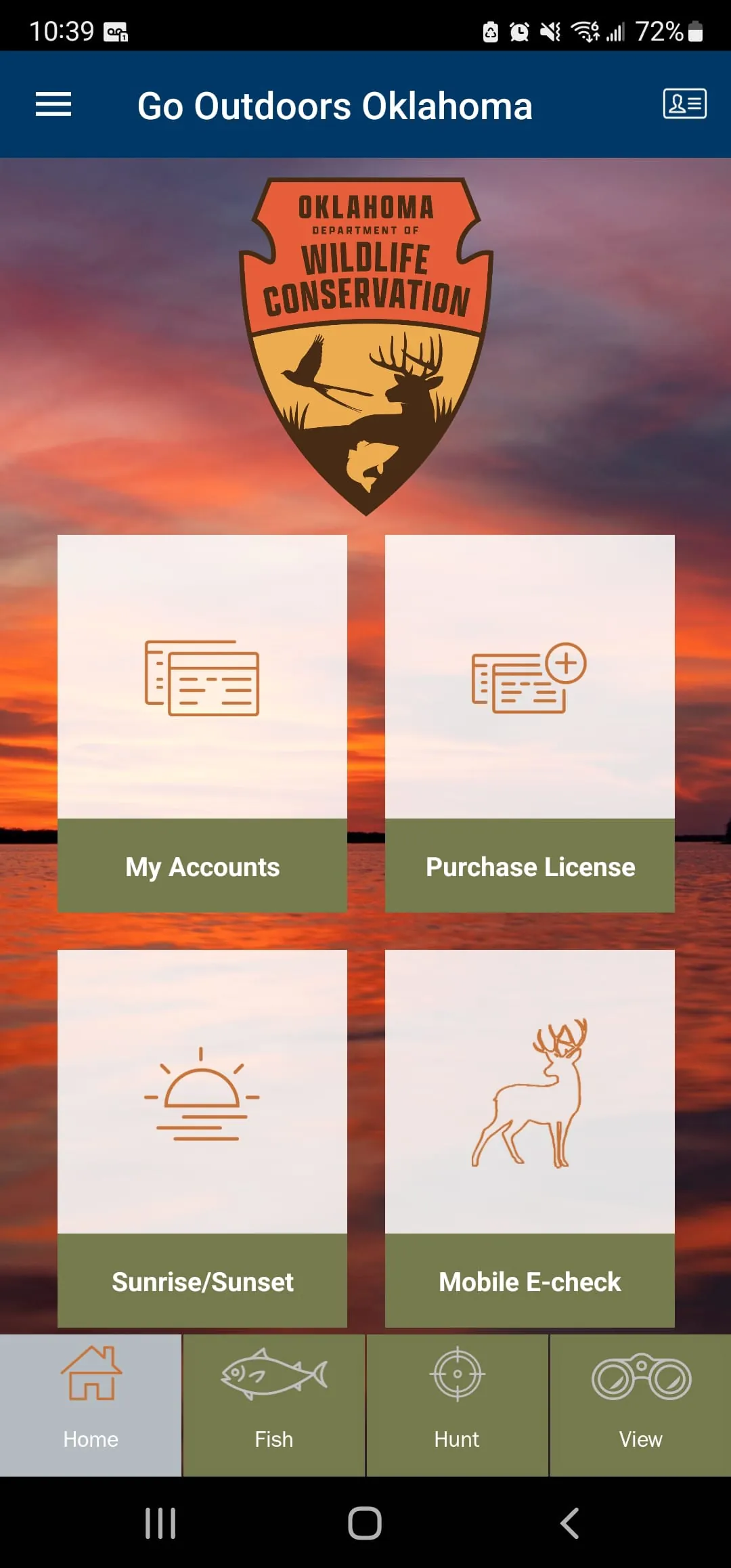Image resolution: width=731 pixels, height=1568 pixels.
Task: Select the Home tab
Action: click(91, 1405)
